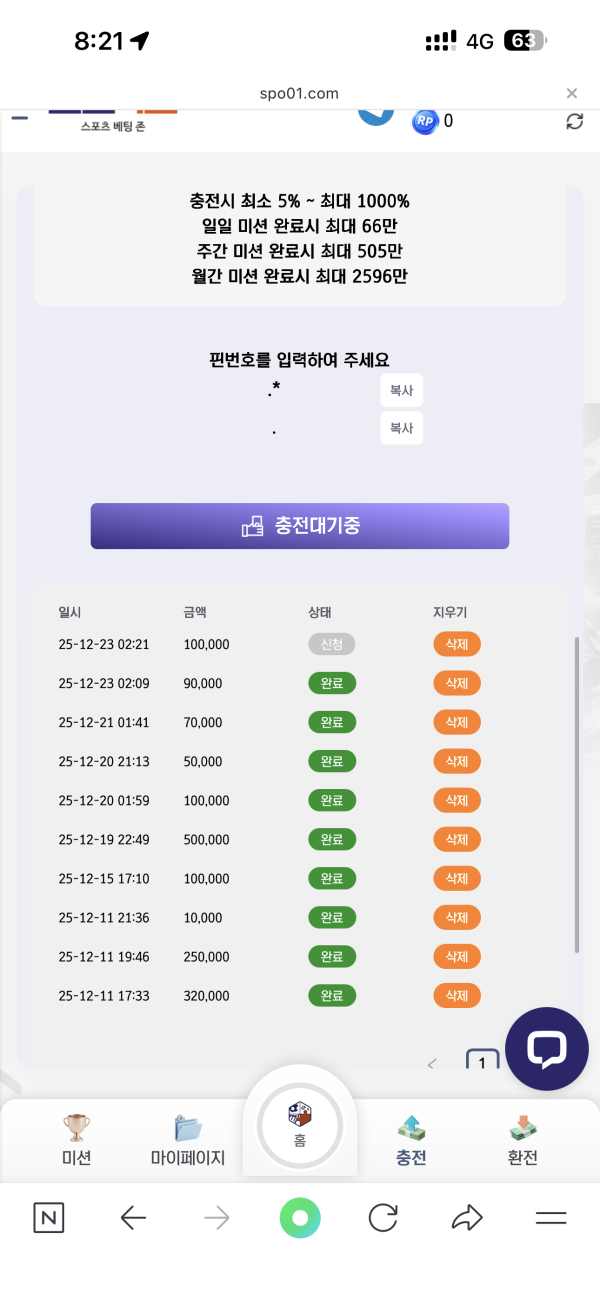This screenshot has width=600, height=1300.
Task: Open the live chat bubble
Action: (x=547, y=1048)
